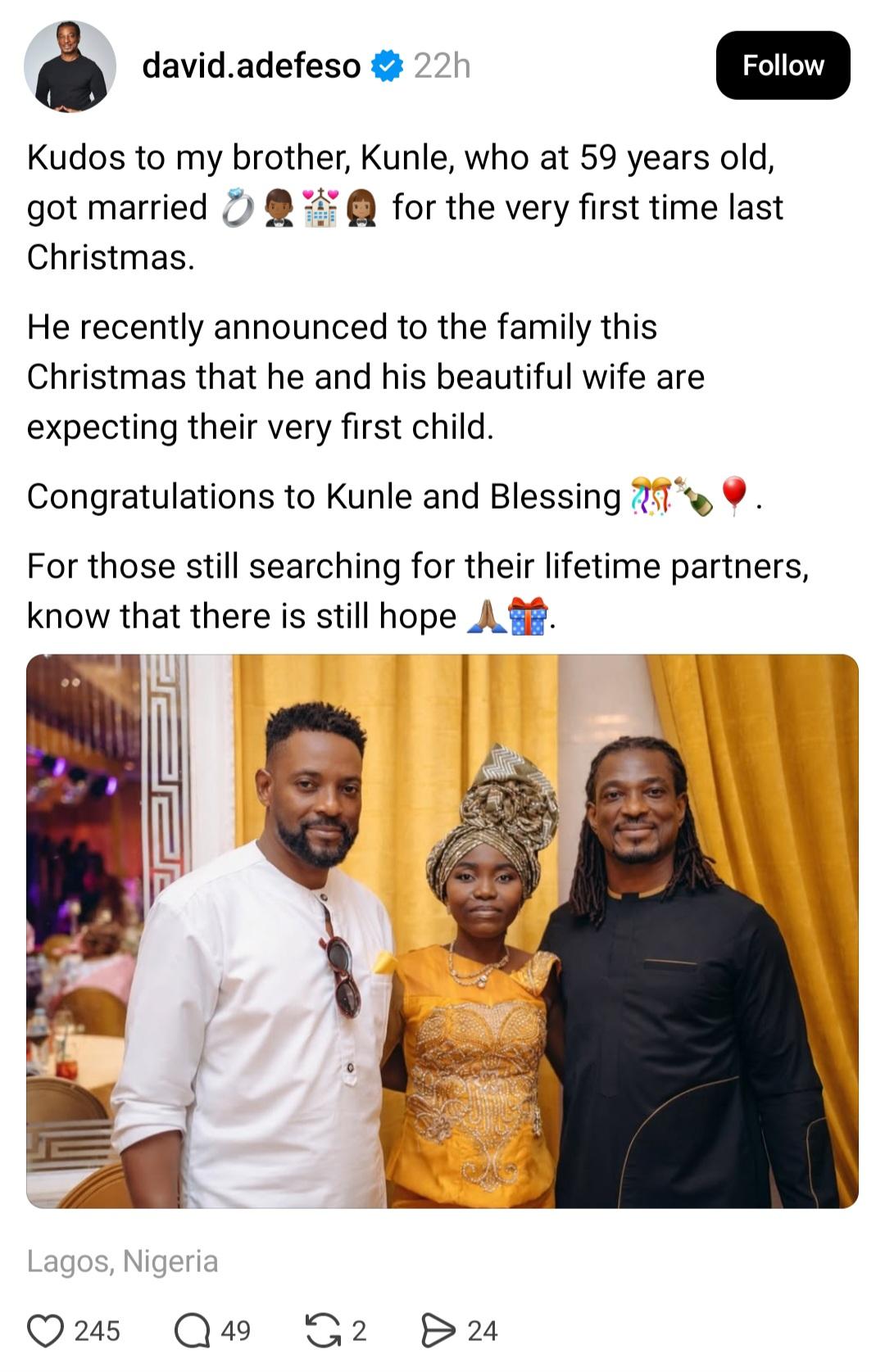
Task: Repost this post
Action: [323, 1330]
